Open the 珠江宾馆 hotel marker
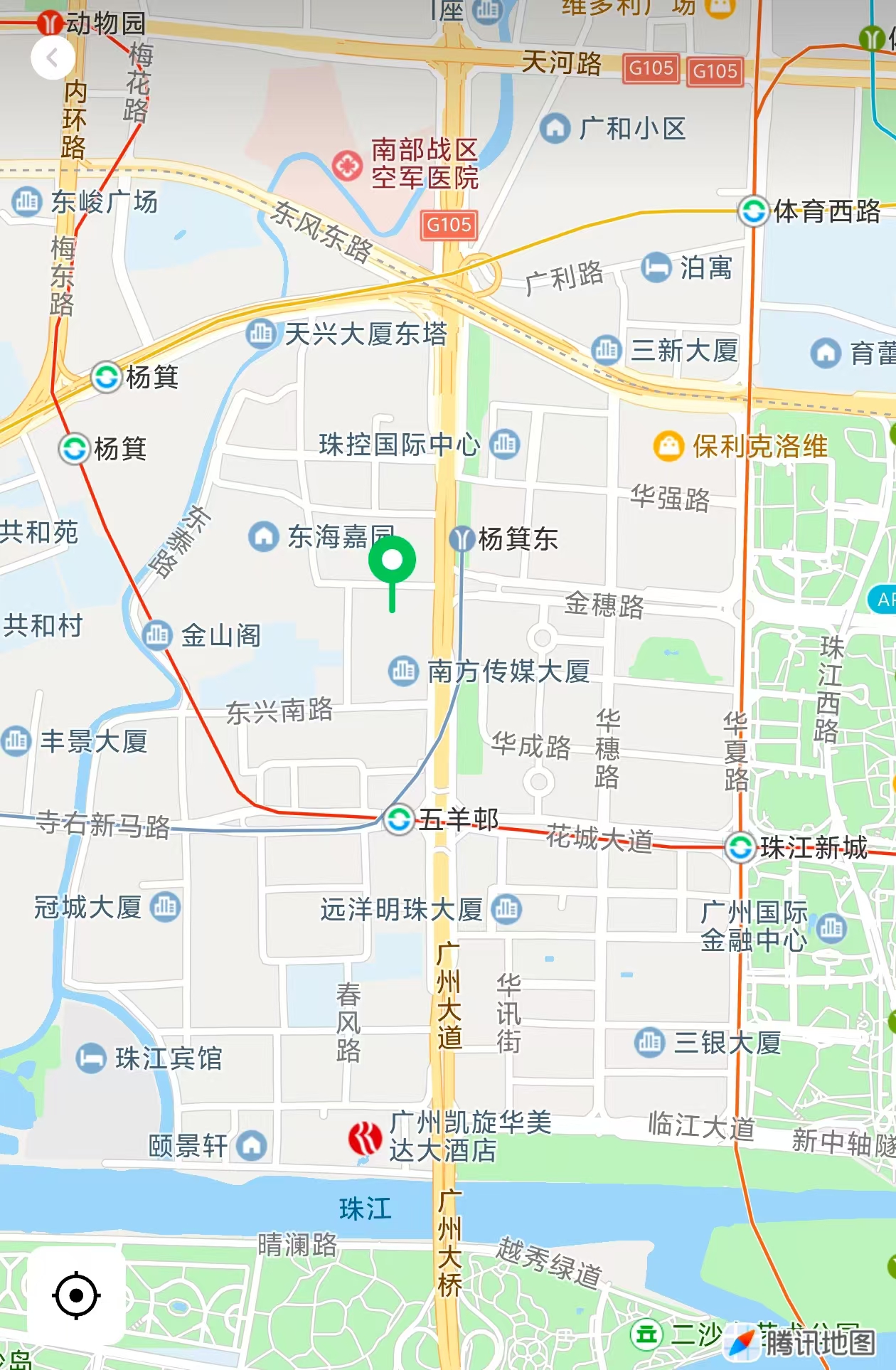896x1370 pixels. [91, 1058]
